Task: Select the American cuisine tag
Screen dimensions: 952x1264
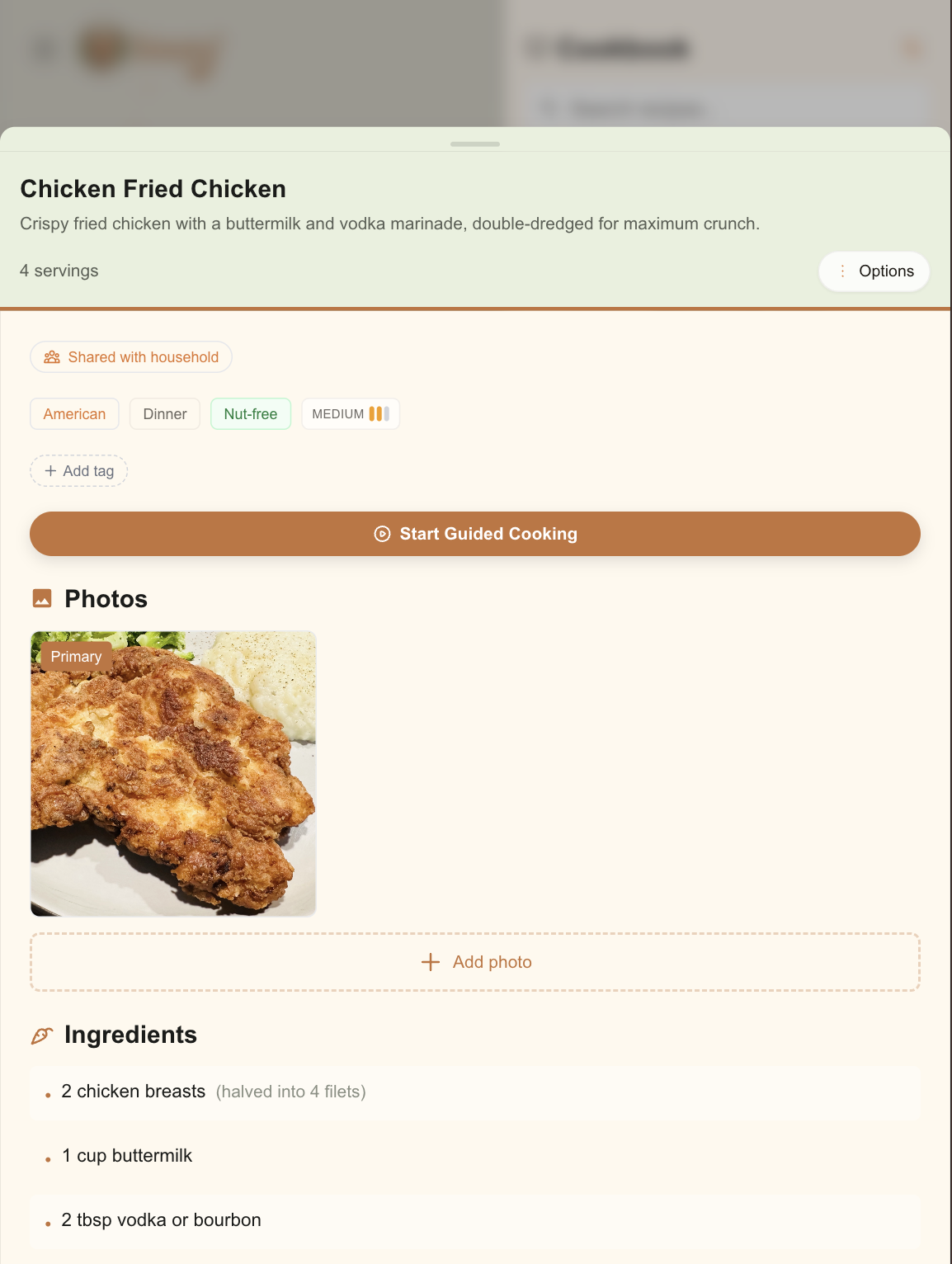Action: tap(74, 413)
